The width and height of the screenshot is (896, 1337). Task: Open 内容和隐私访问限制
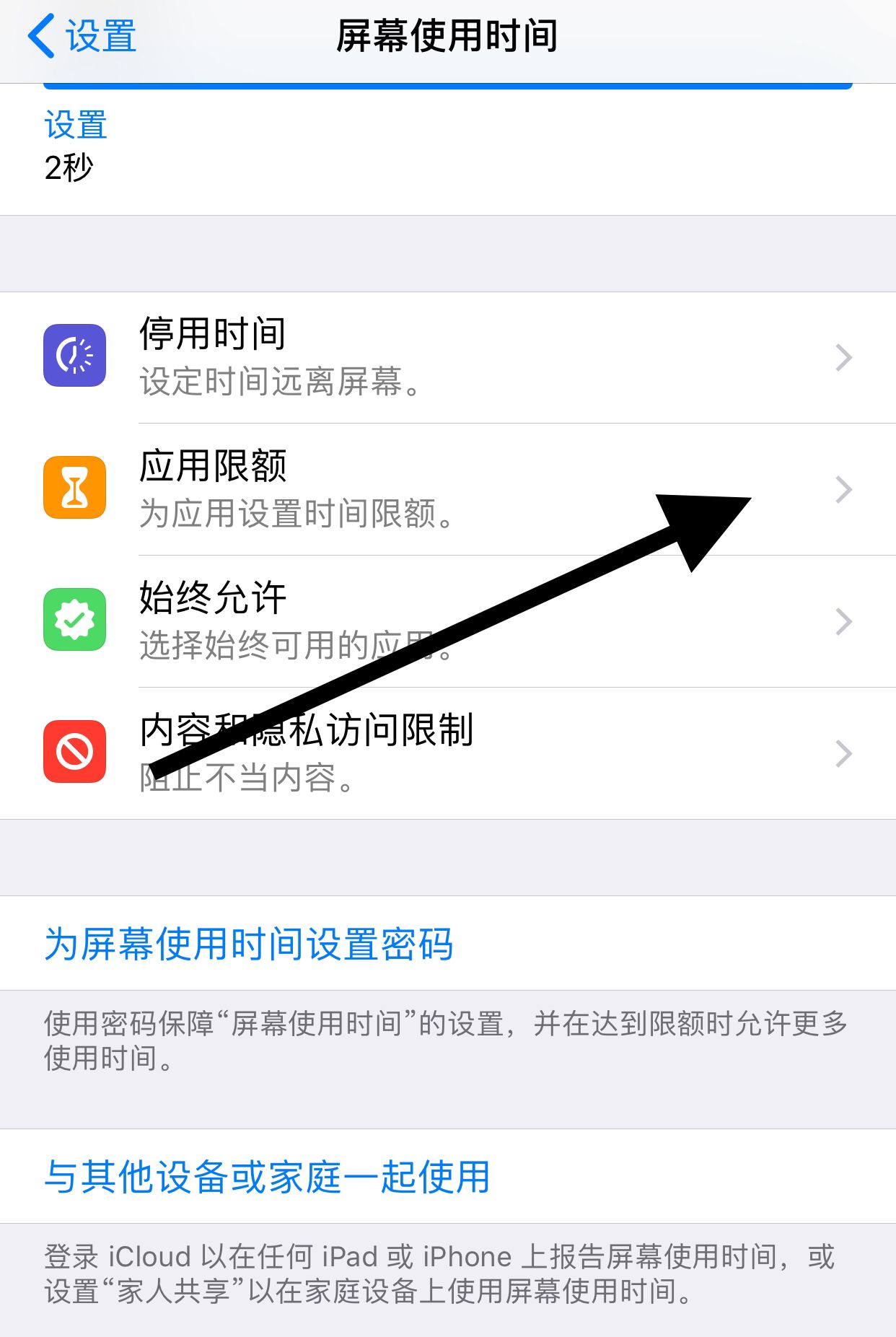pos(447,753)
